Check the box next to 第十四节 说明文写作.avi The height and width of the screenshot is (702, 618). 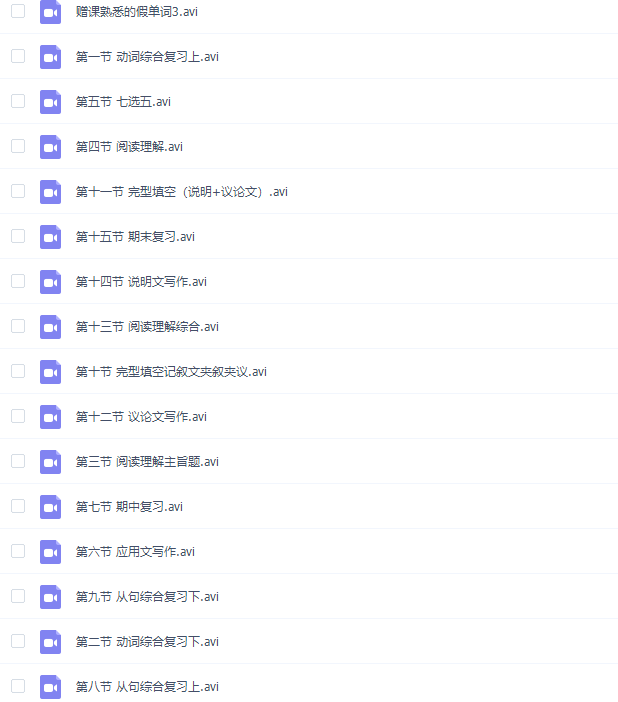18,281
